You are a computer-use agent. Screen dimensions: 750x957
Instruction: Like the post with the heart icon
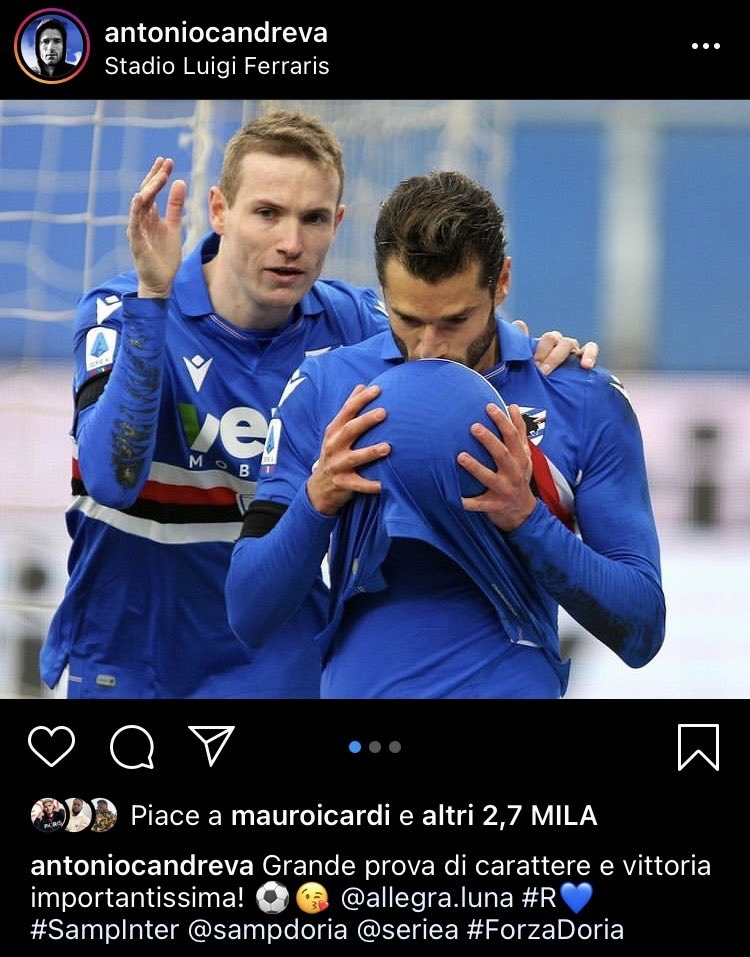point(51,746)
